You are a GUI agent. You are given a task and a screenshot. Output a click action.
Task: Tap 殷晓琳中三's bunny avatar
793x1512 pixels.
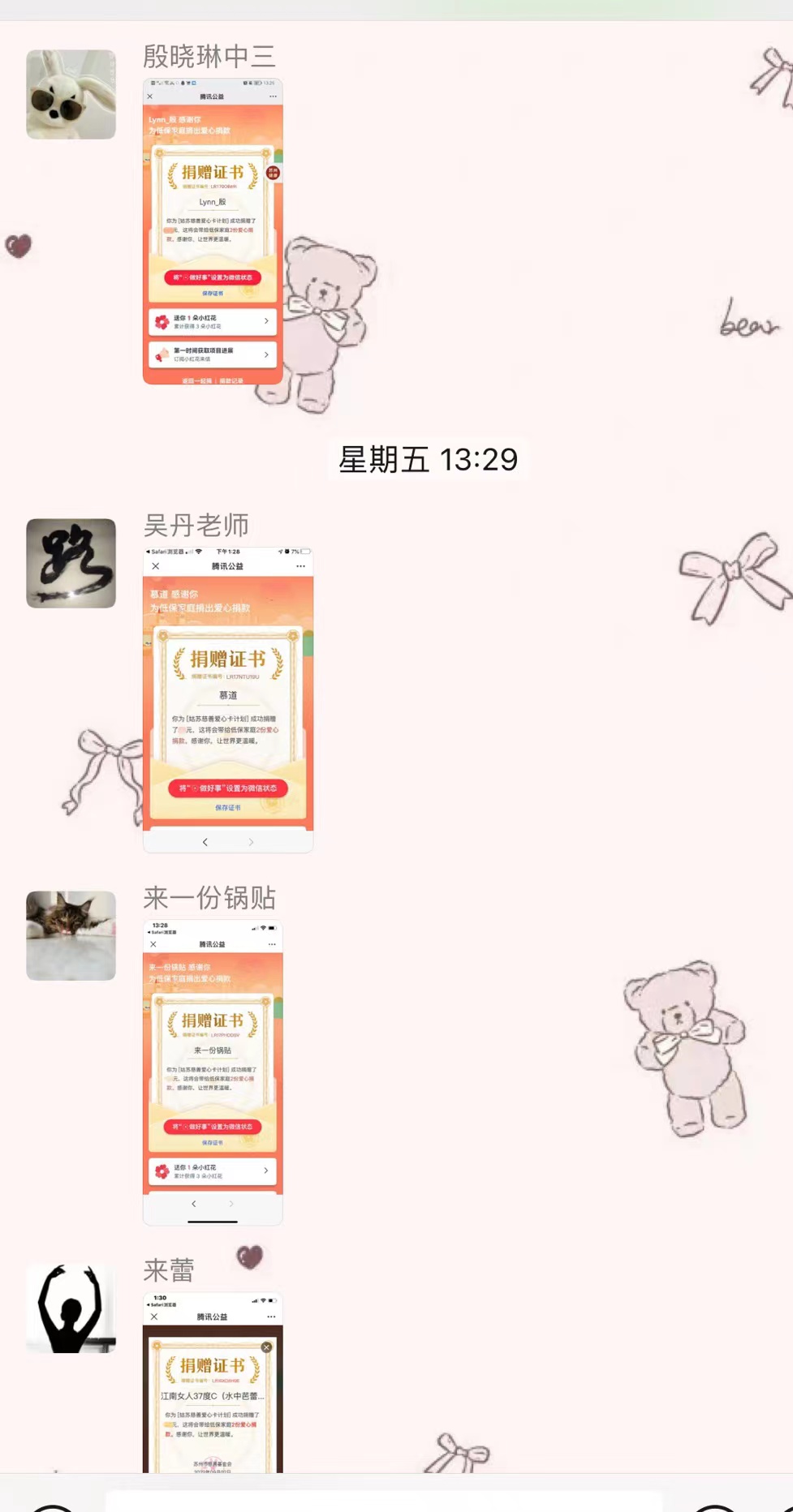tap(71, 94)
